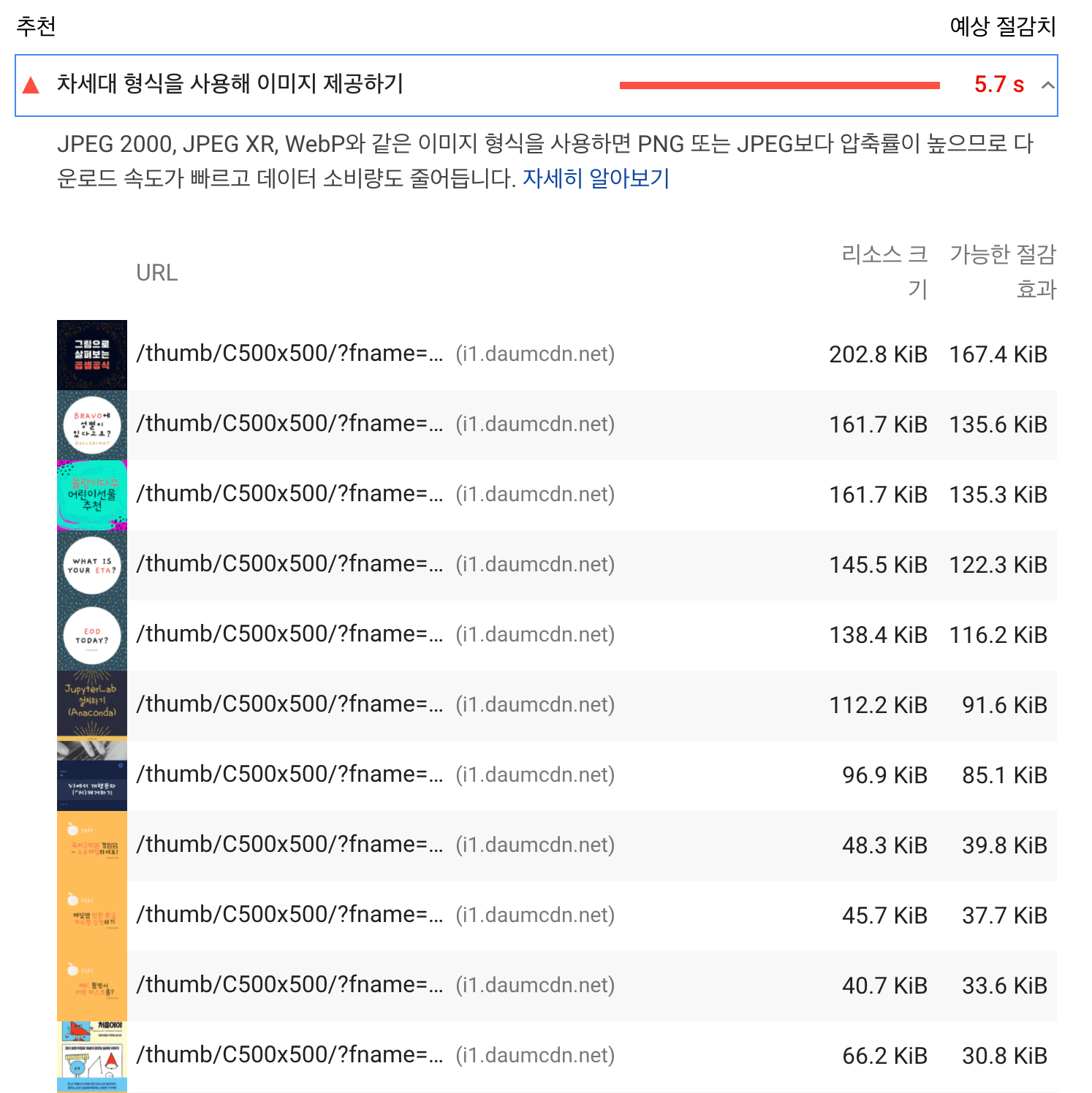The width and height of the screenshot is (1092, 1093).
Task: Click the '5.7 s' savings value
Action: click(998, 85)
